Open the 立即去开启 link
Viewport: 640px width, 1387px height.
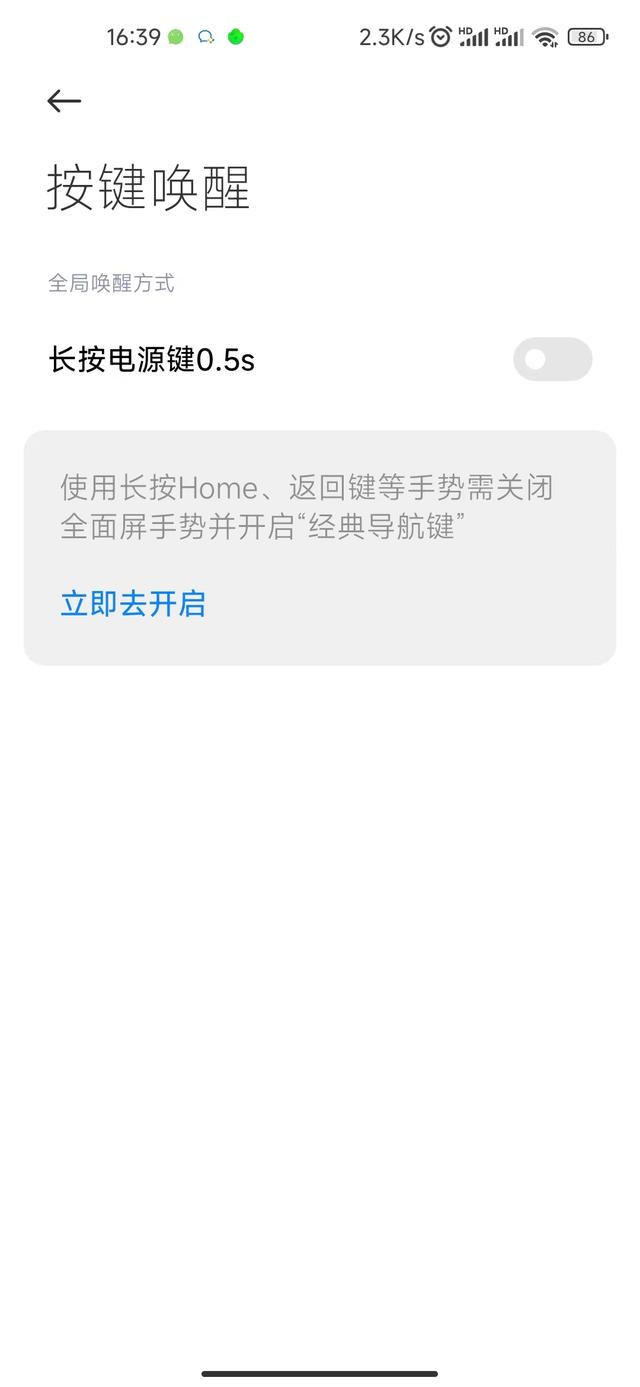(133, 604)
